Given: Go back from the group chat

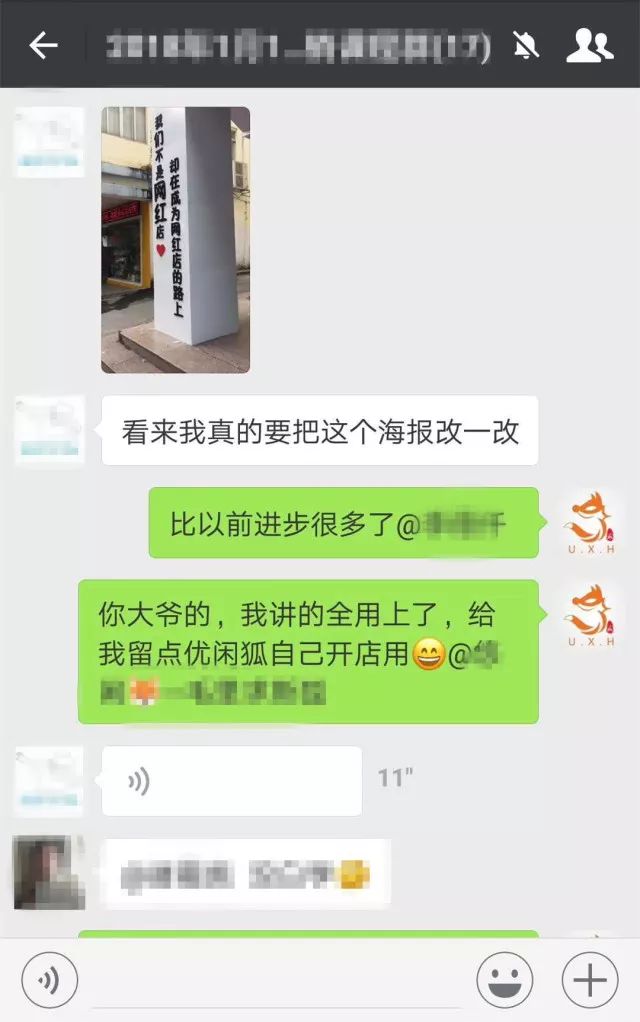Looking at the screenshot, I should tap(43, 45).
